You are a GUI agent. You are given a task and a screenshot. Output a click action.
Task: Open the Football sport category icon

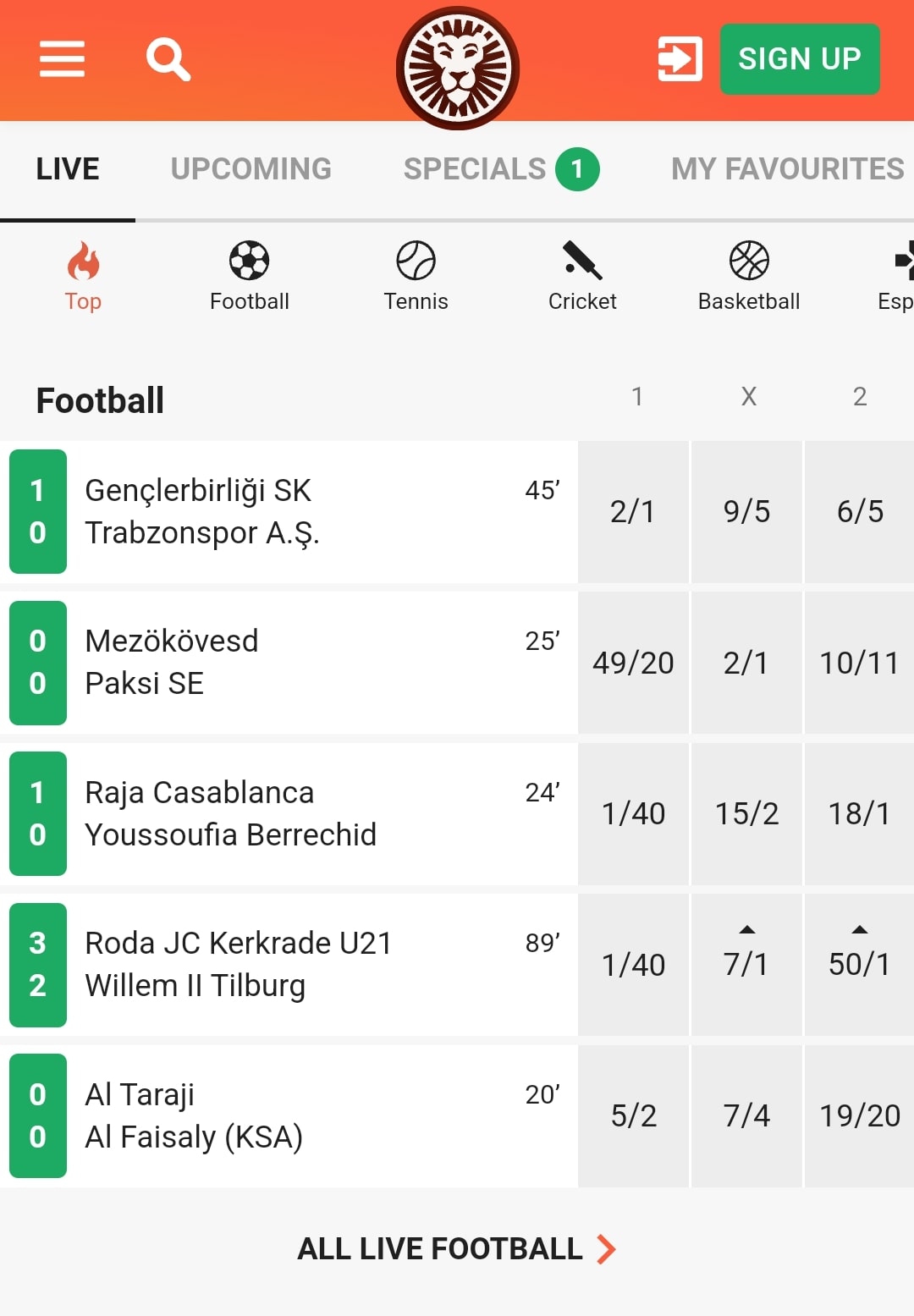249,261
